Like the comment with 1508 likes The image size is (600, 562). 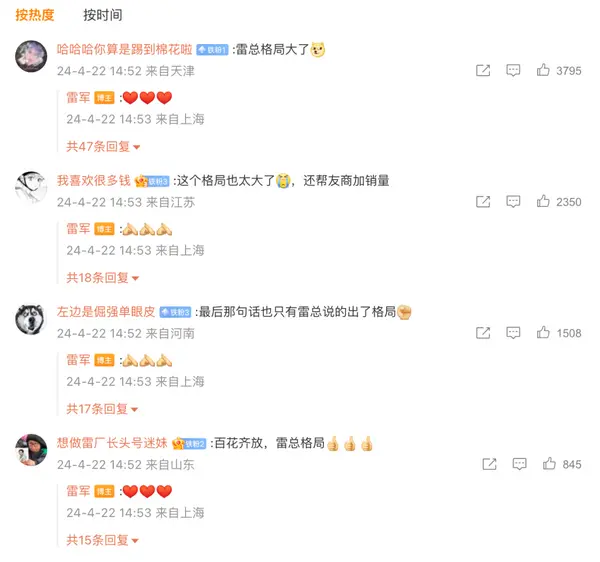tap(544, 333)
